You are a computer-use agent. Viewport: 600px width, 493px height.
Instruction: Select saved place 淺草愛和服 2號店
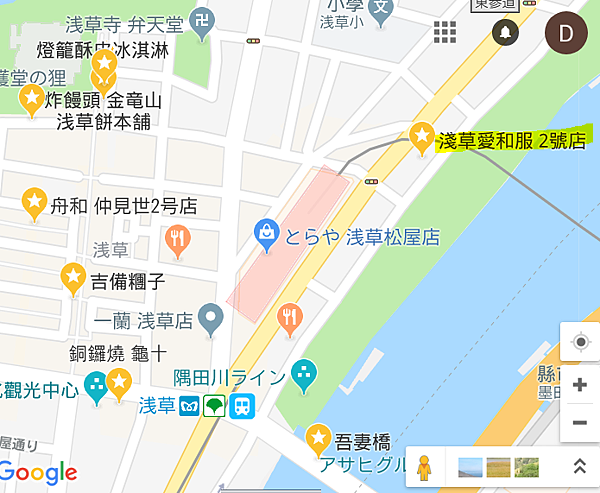click(x=423, y=137)
